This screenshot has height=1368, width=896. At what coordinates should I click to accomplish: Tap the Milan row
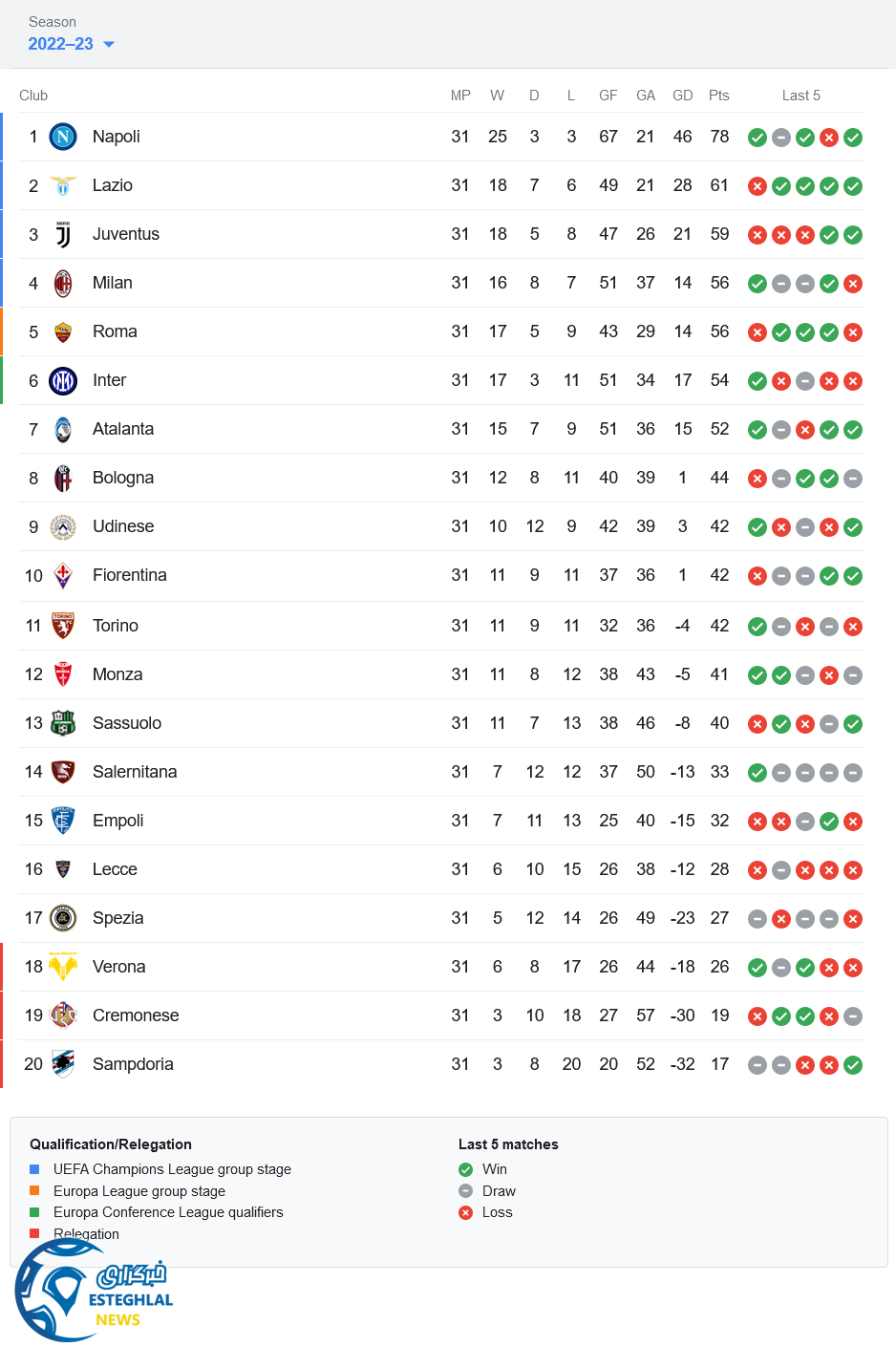click(112, 283)
